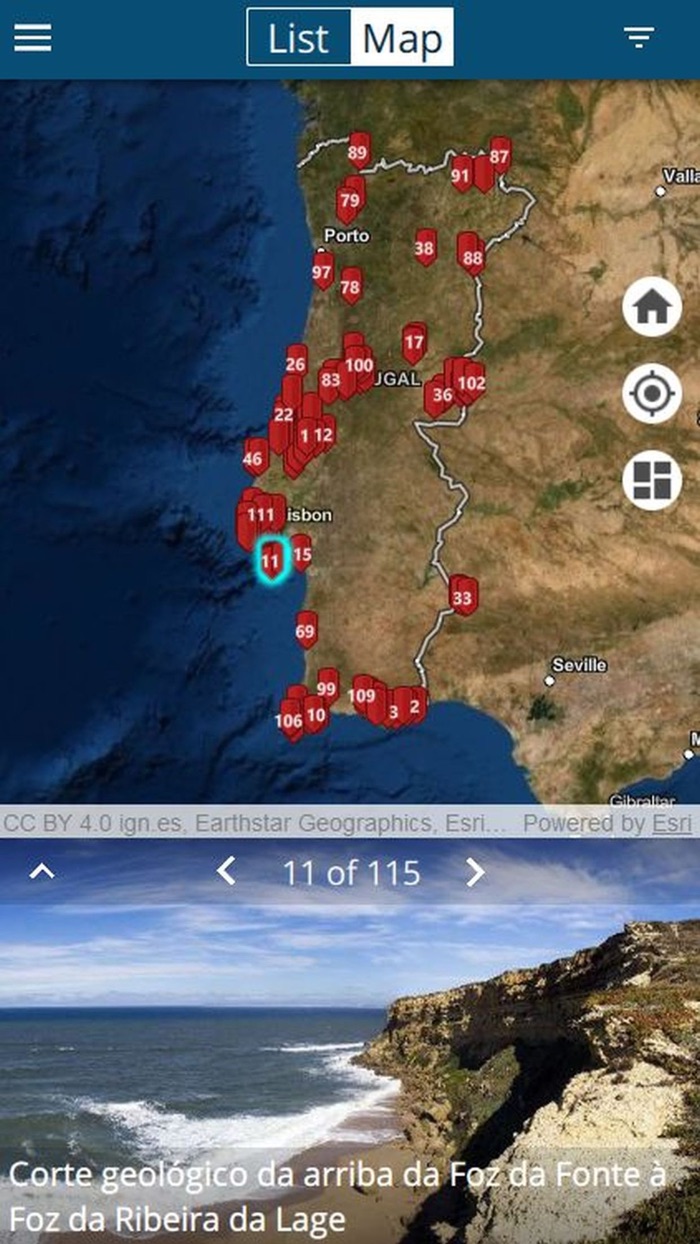Locate my current position on map

coord(652,394)
